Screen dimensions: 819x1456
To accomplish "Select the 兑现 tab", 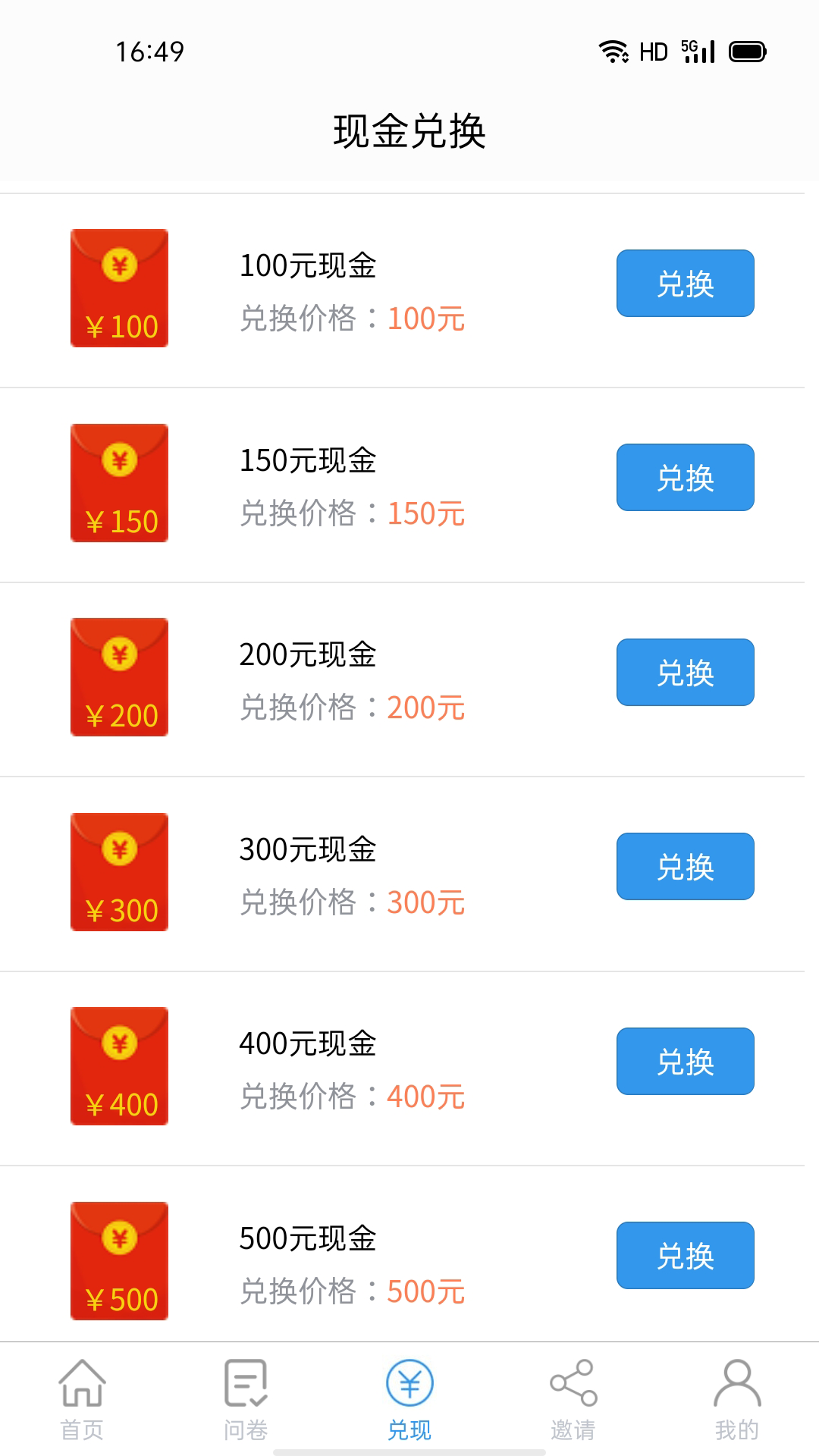I will click(409, 1399).
